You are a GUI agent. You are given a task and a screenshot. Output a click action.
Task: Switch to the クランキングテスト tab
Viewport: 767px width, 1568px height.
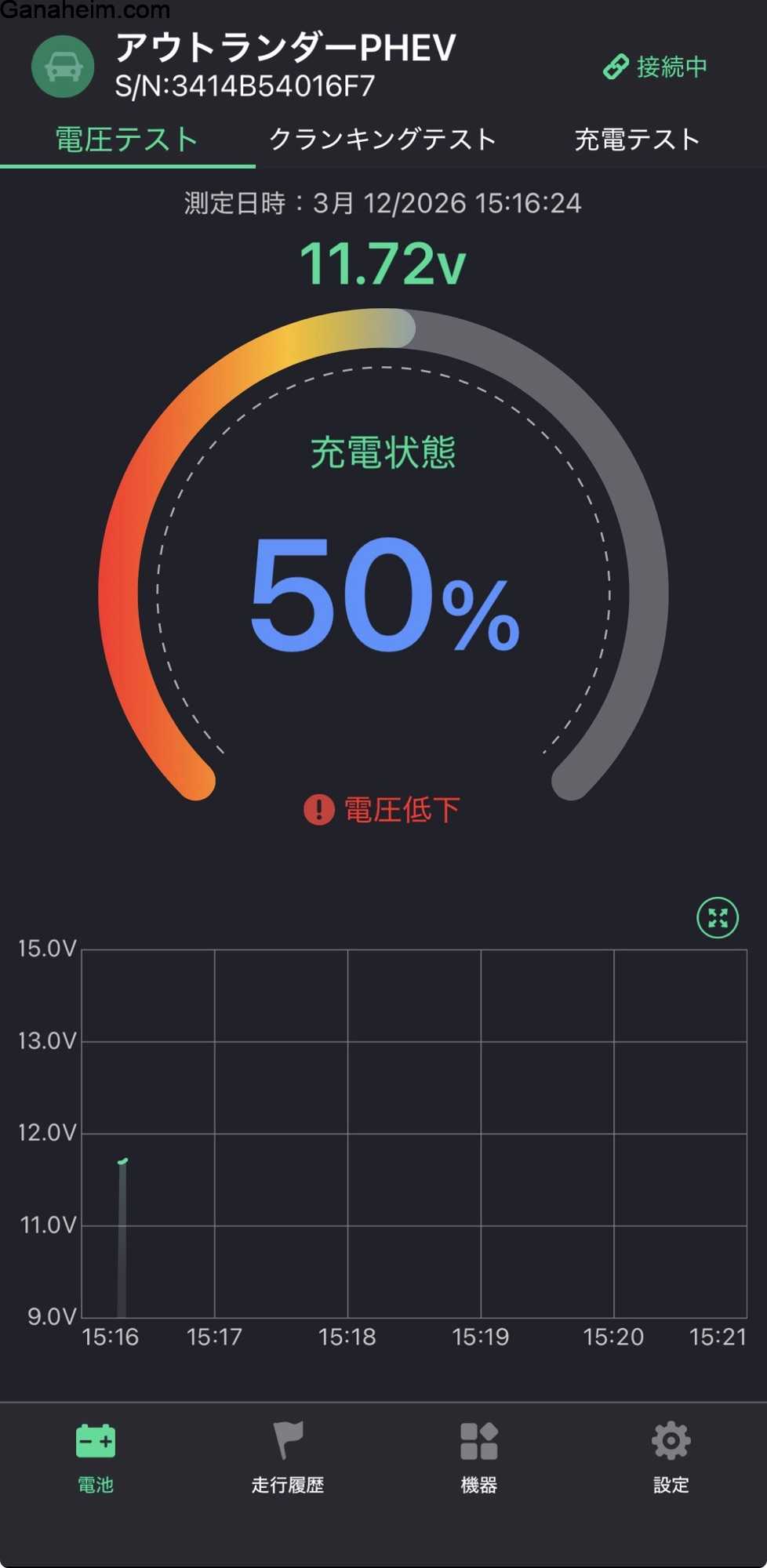[x=383, y=140]
